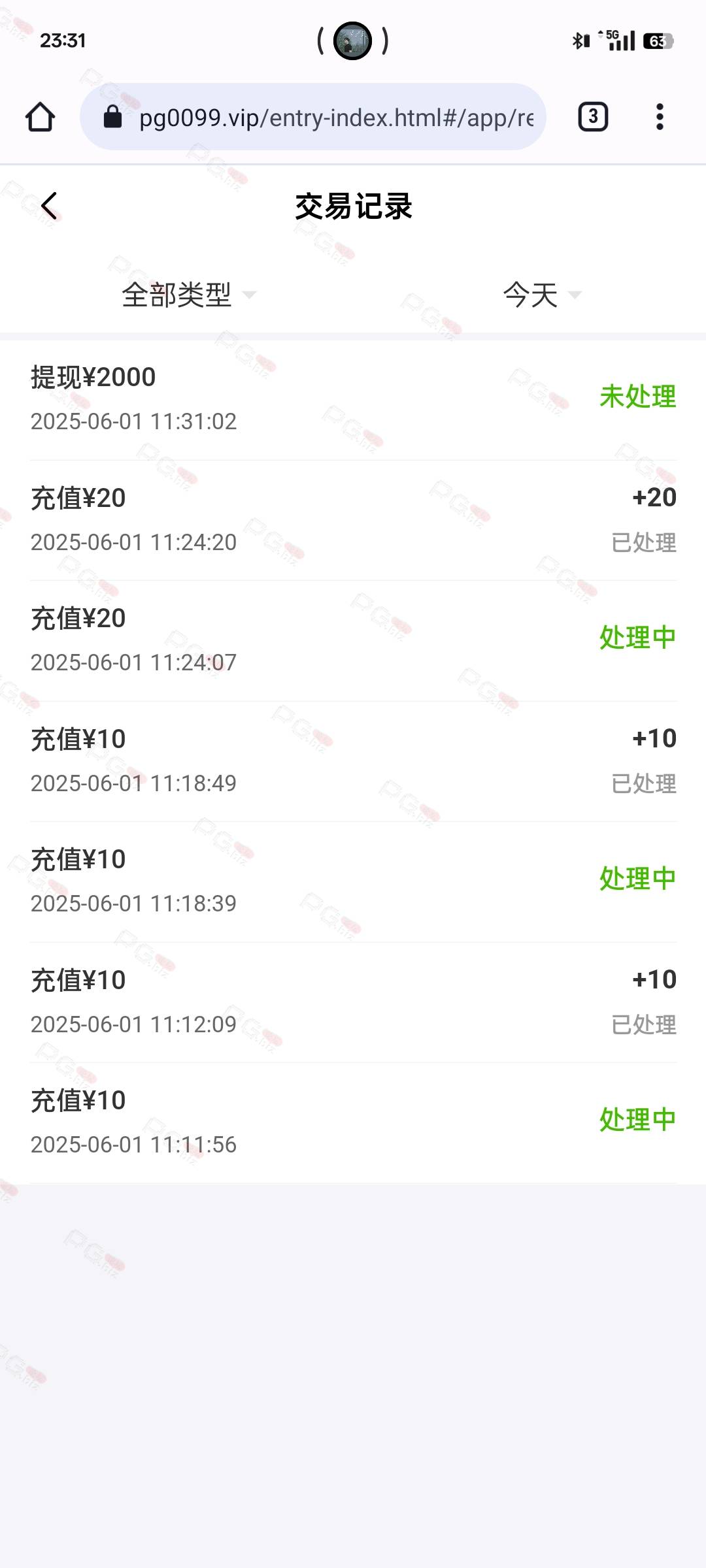Open the 充值¥20 record at 11:24:07
This screenshot has height=1568, width=706.
point(353,641)
